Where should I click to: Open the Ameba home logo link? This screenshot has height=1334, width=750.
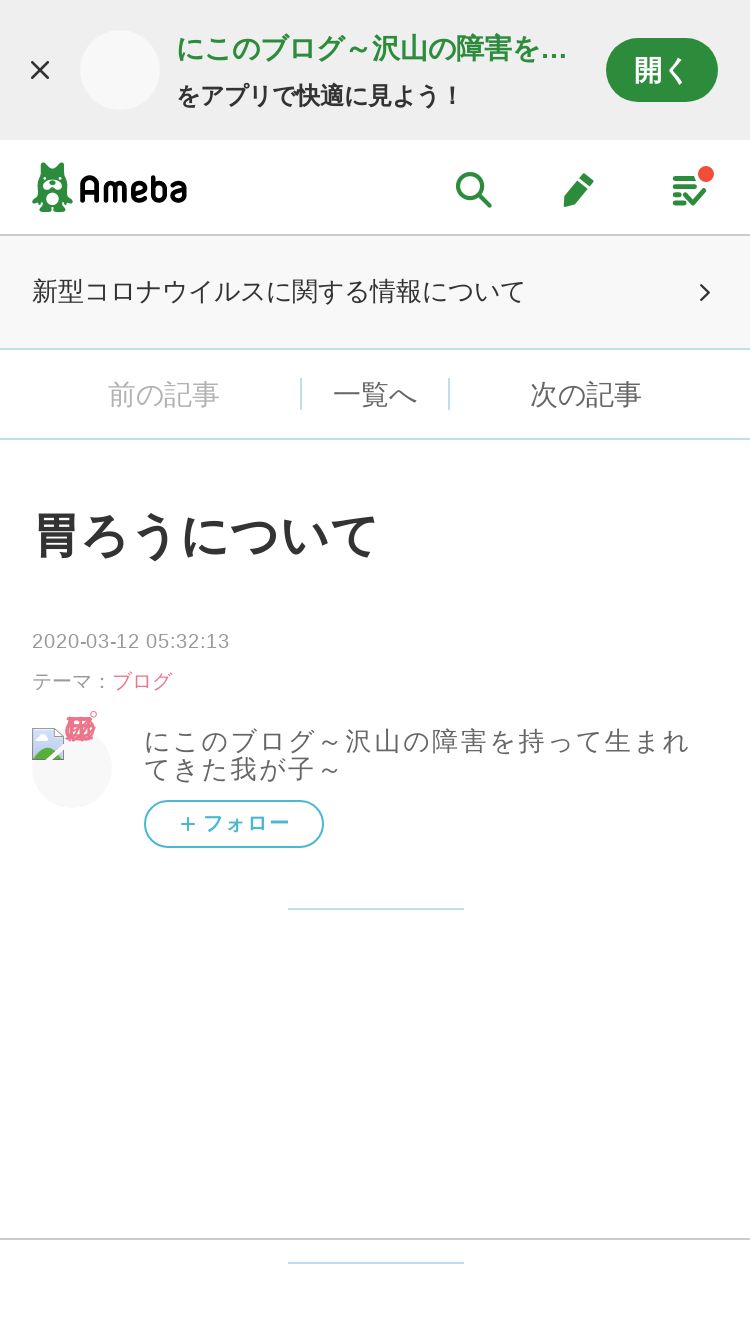110,188
